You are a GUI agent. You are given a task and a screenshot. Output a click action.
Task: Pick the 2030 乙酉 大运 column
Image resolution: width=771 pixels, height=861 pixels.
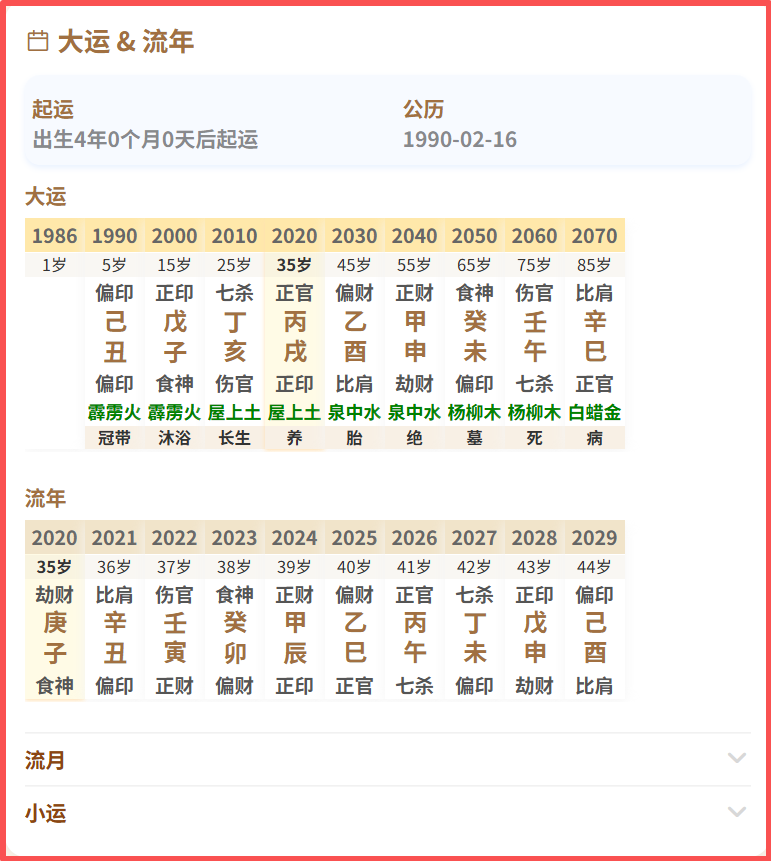point(355,336)
